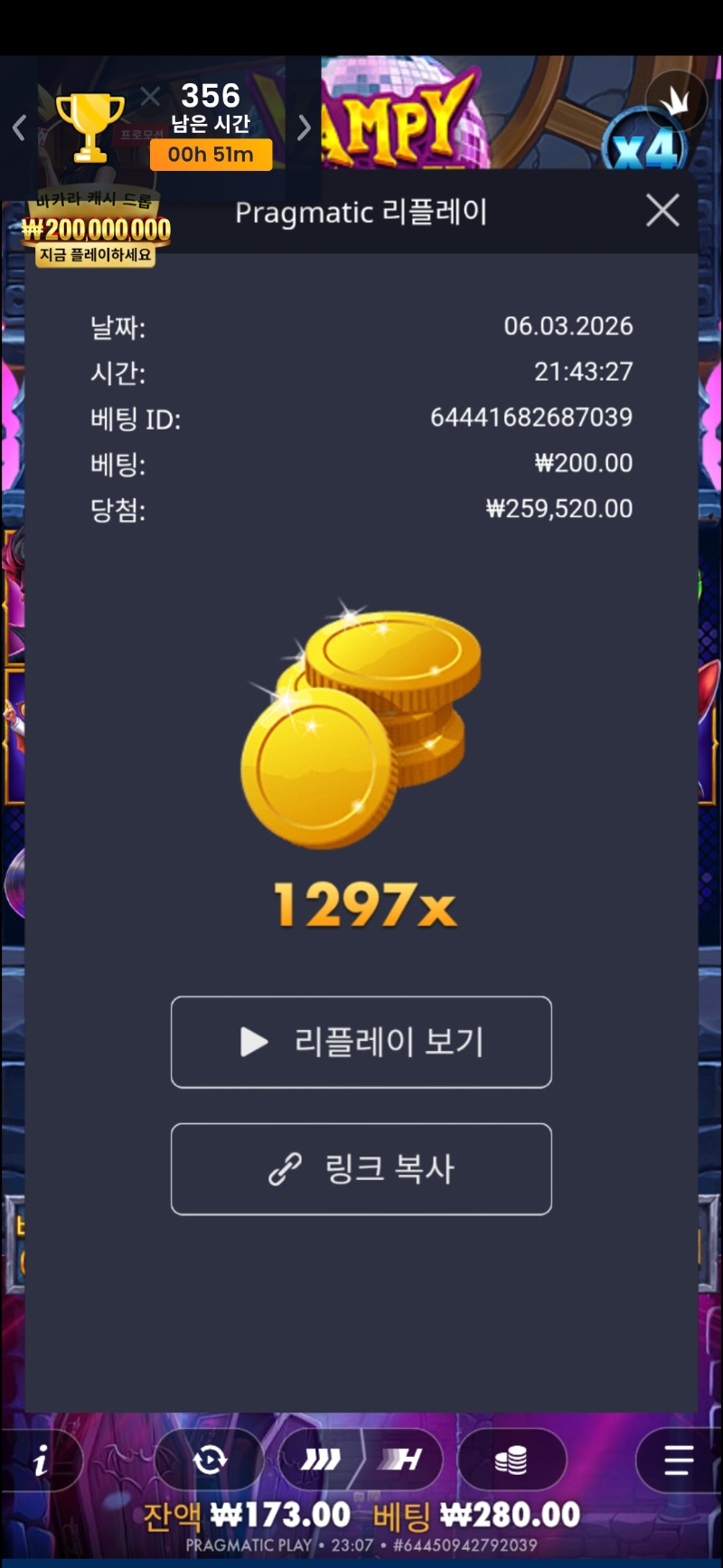Viewport: 723px width, 1568px height.
Task: Enable turbo spin mode
Action: pyautogui.click(x=322, y=1459)
